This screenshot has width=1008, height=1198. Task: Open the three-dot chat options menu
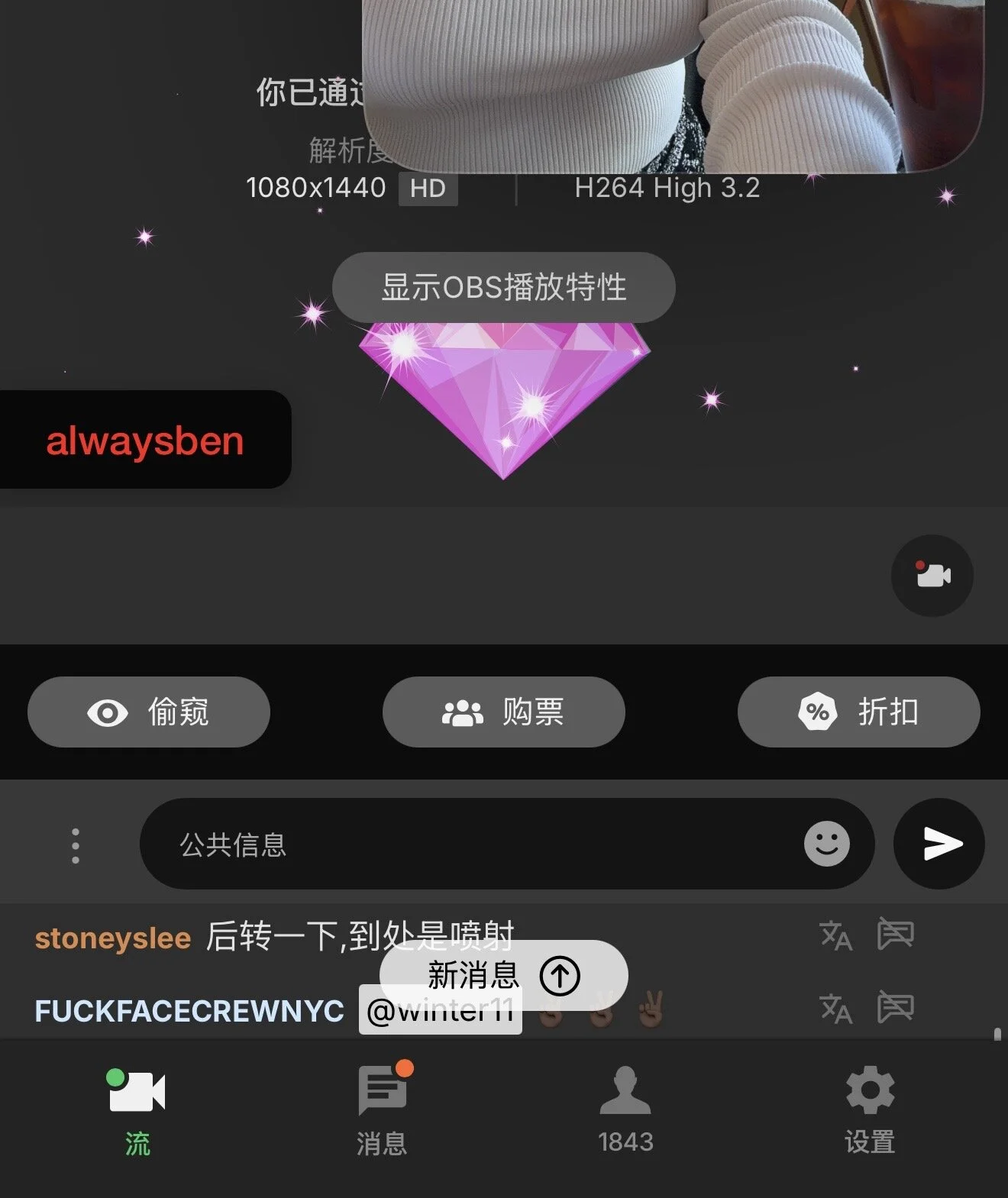(x=75, y=845)
